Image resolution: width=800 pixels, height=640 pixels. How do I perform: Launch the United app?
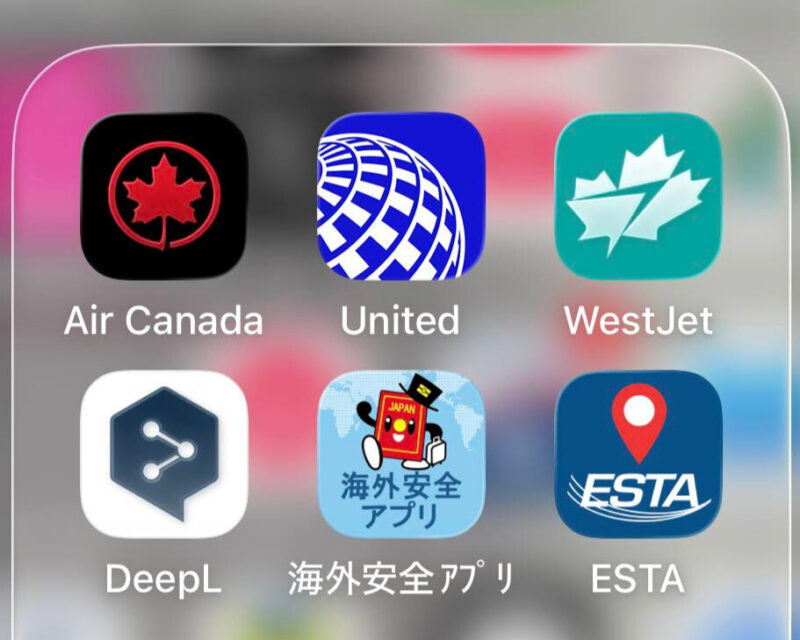click(x=400, y=196)
